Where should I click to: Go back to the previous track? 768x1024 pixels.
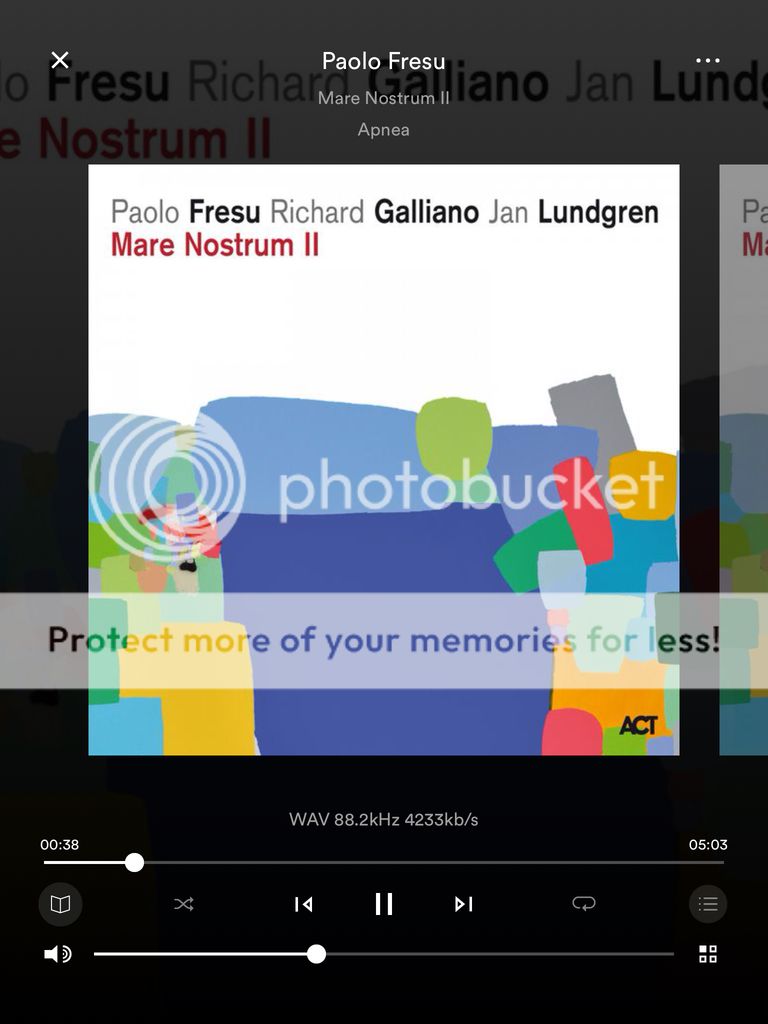pyautogui.click(x=304, y=904)
